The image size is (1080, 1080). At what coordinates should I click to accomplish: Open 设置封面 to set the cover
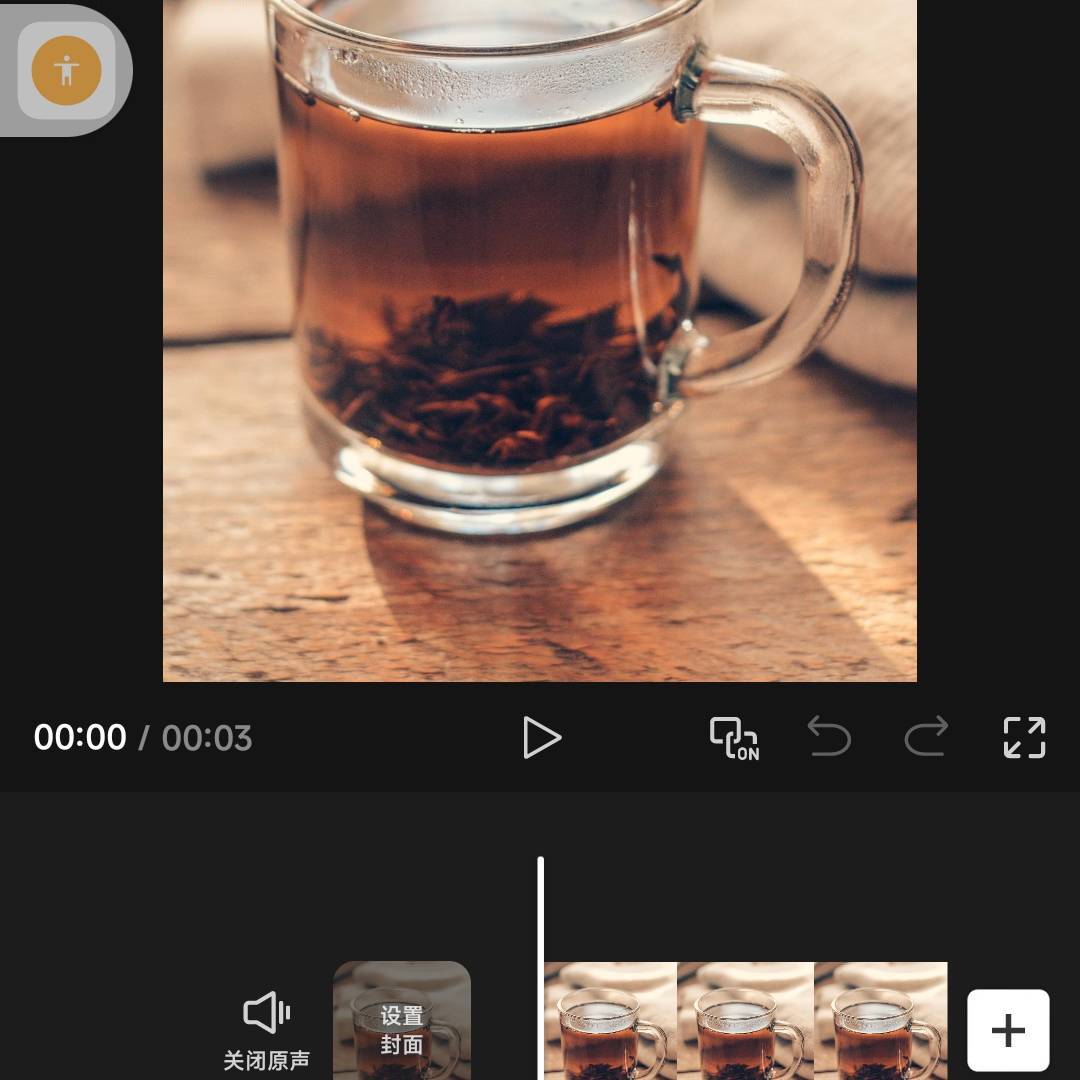402,1025
